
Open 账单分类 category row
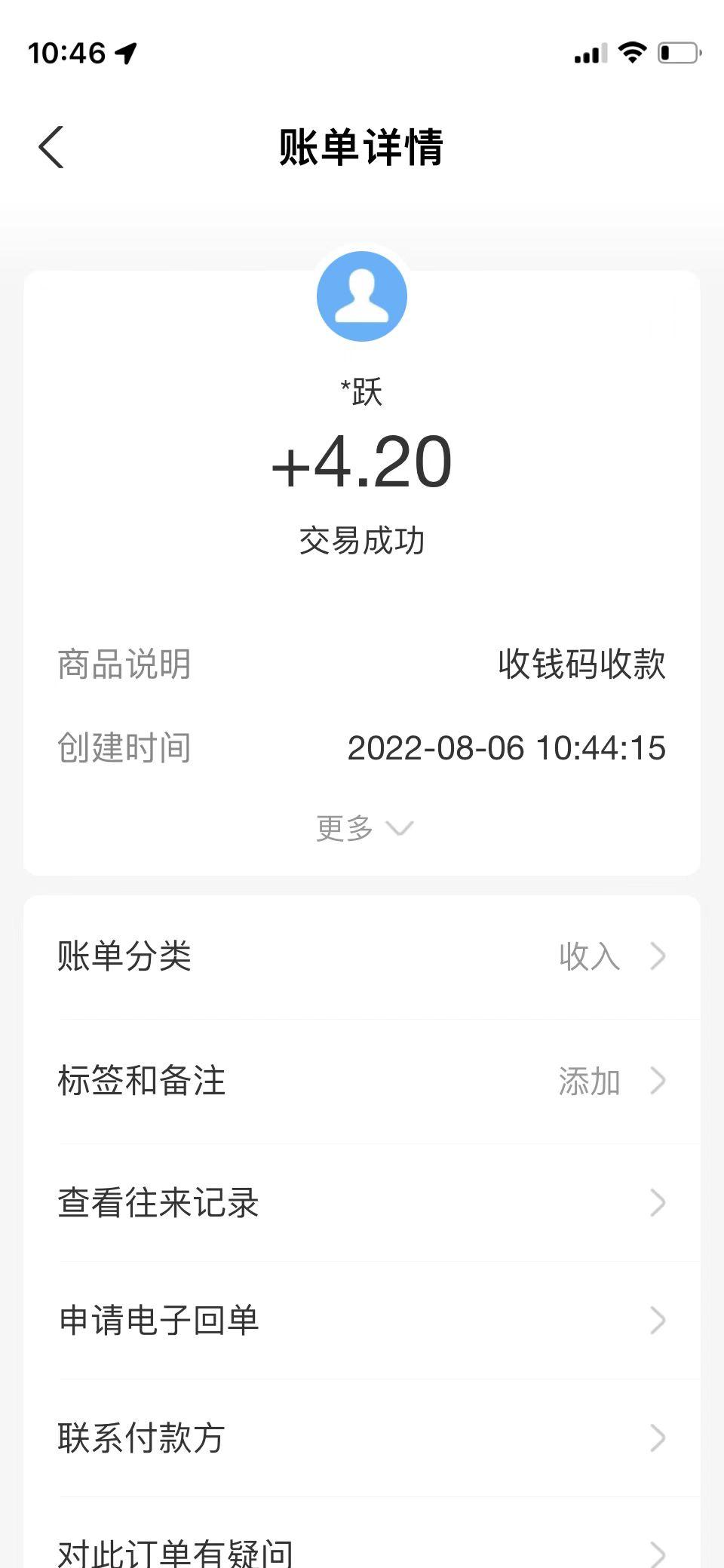tap(362, 956)
